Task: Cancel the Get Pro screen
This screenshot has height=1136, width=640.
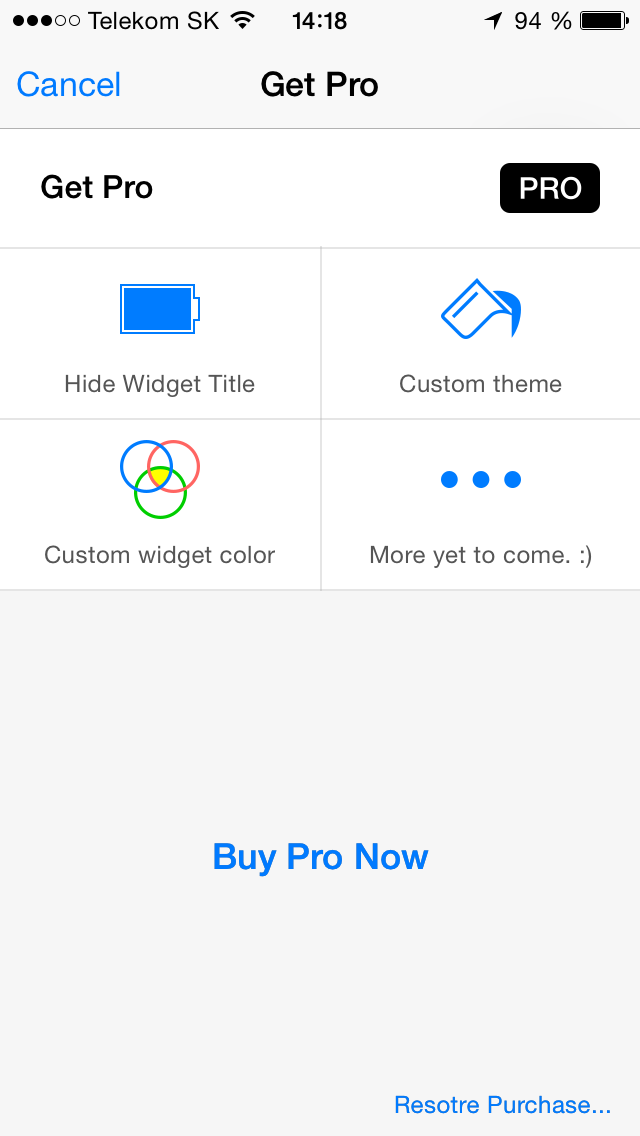Action: [x=69, y=85]
